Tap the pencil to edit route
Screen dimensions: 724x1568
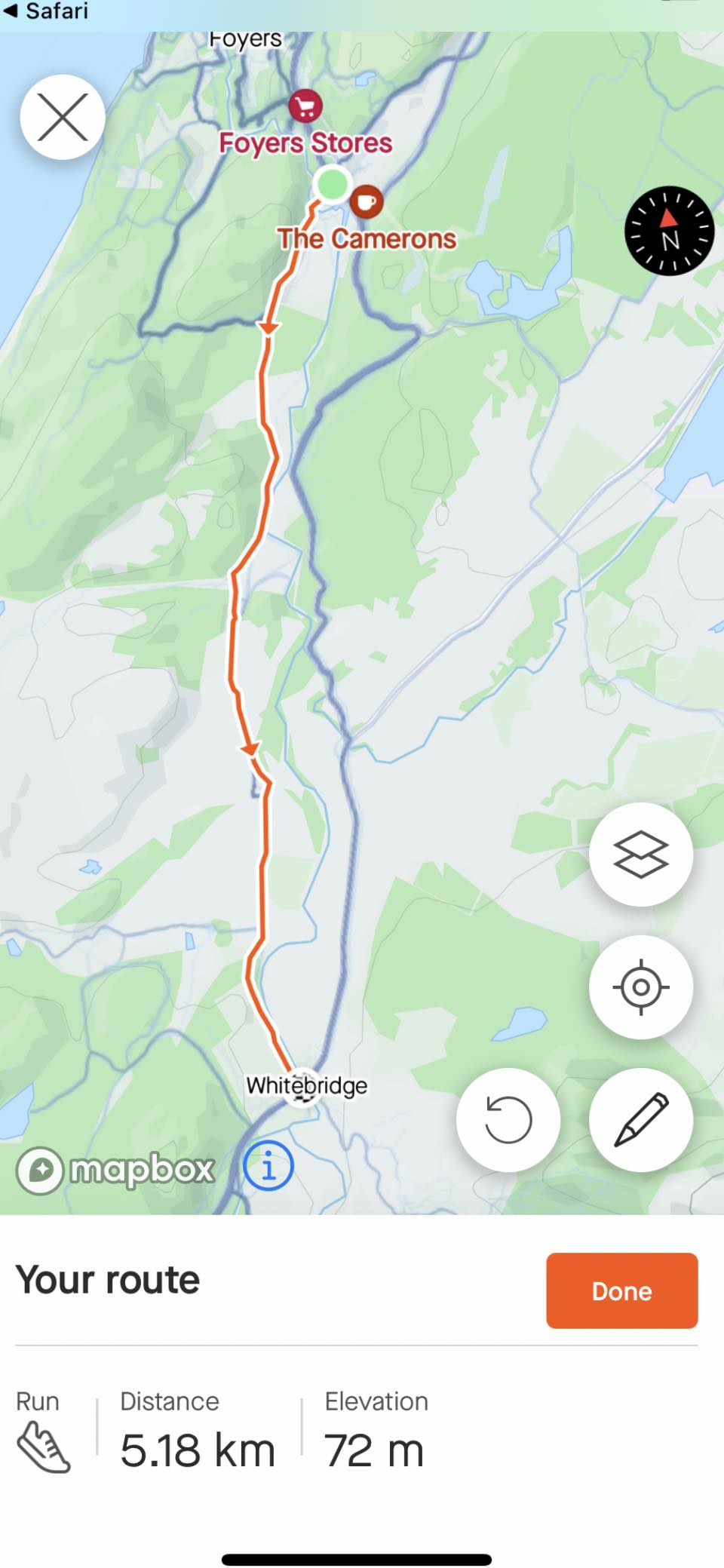(x=640, y=1120)
